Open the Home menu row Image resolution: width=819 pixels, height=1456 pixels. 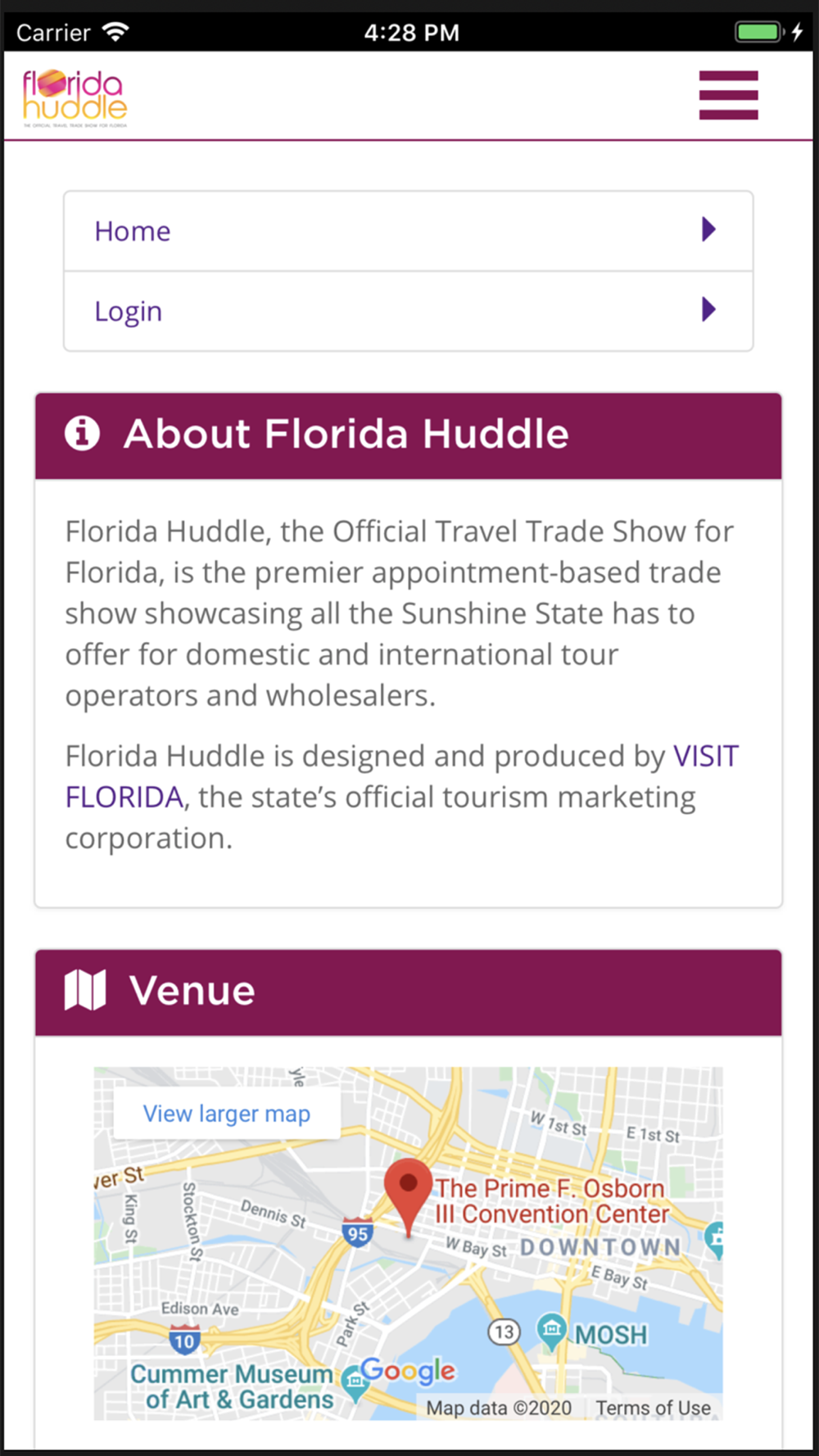click(408, 231)
